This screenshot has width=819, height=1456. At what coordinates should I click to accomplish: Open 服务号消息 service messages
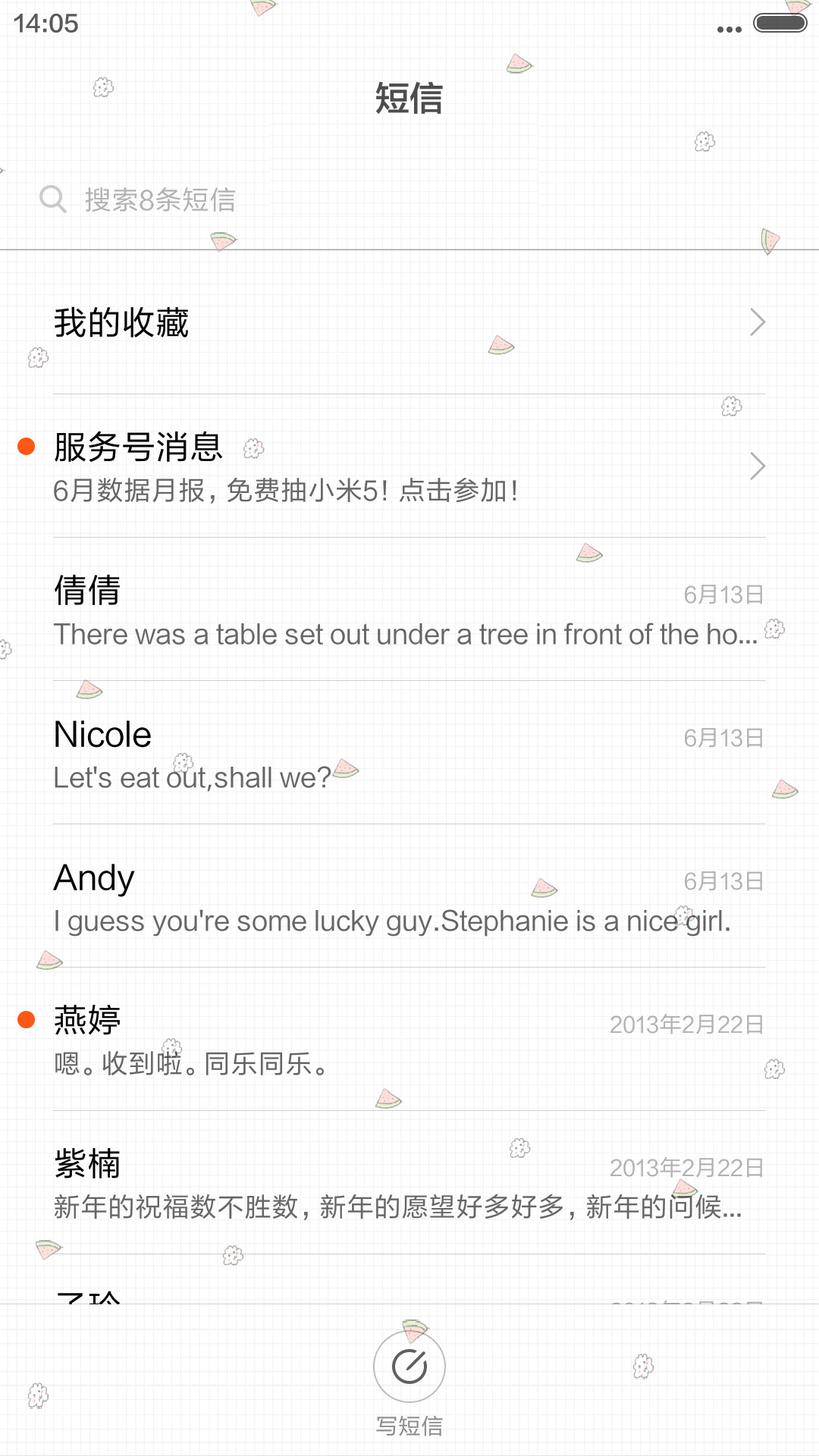tap(409, 466)
